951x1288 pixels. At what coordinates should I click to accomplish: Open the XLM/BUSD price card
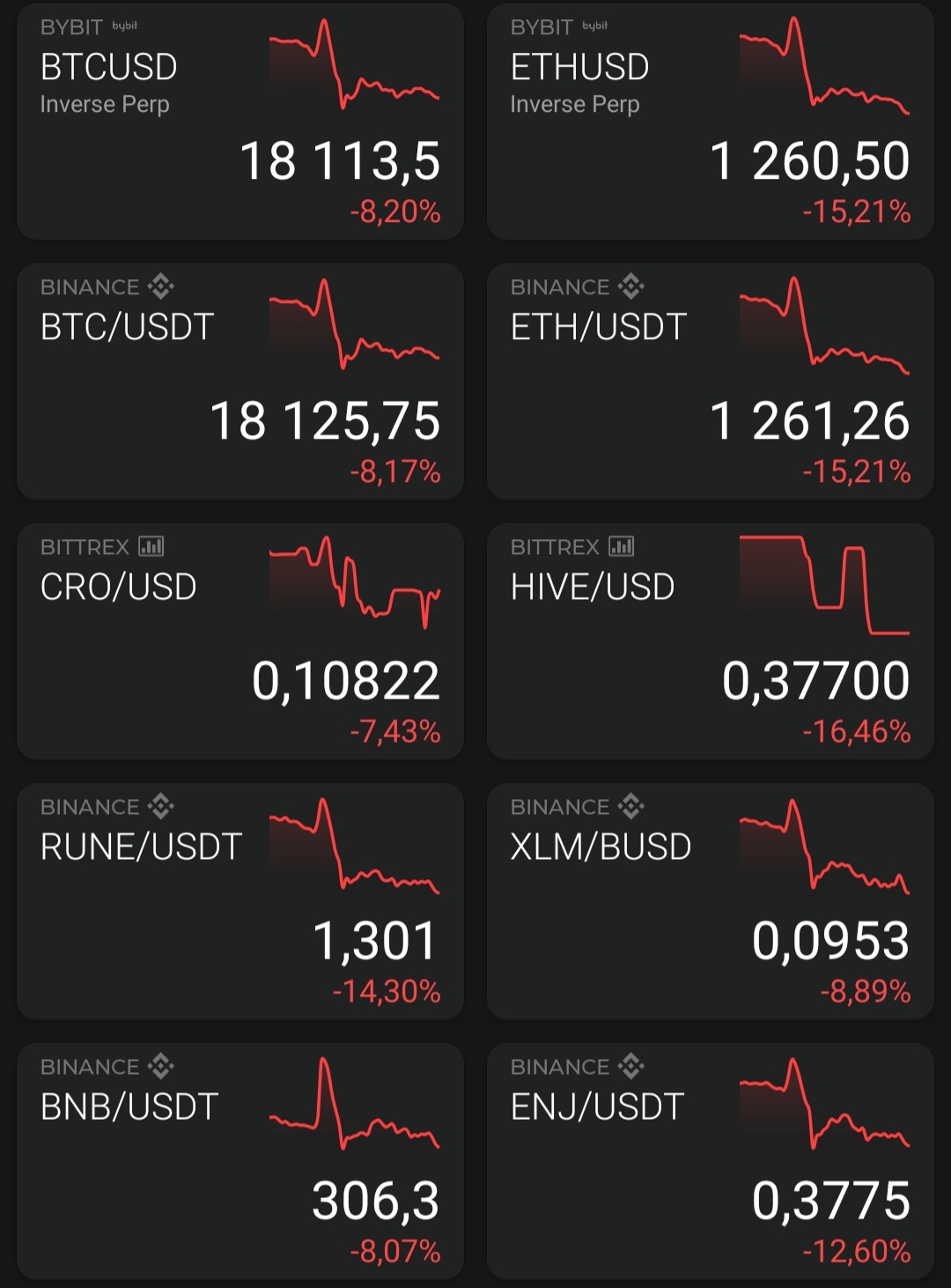pos(711,901)
